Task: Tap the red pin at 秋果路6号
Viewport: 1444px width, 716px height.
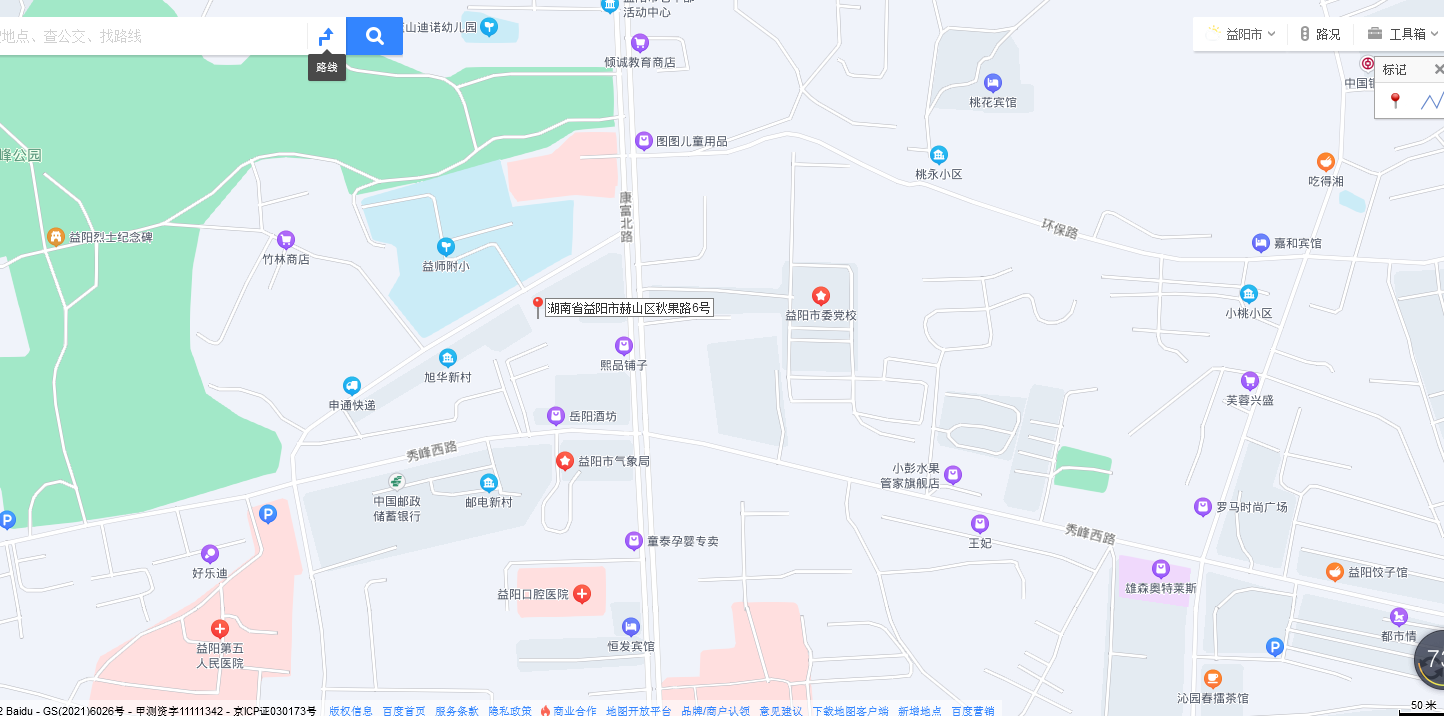Action: pos(537,305)
